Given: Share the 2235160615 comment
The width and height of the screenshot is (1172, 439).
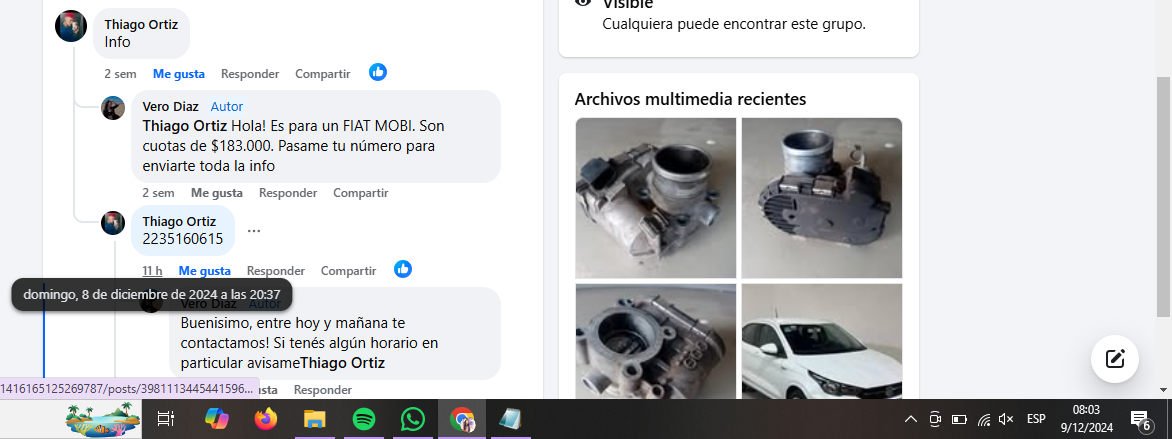Looking at the screenshot, I should coord(348,270).
